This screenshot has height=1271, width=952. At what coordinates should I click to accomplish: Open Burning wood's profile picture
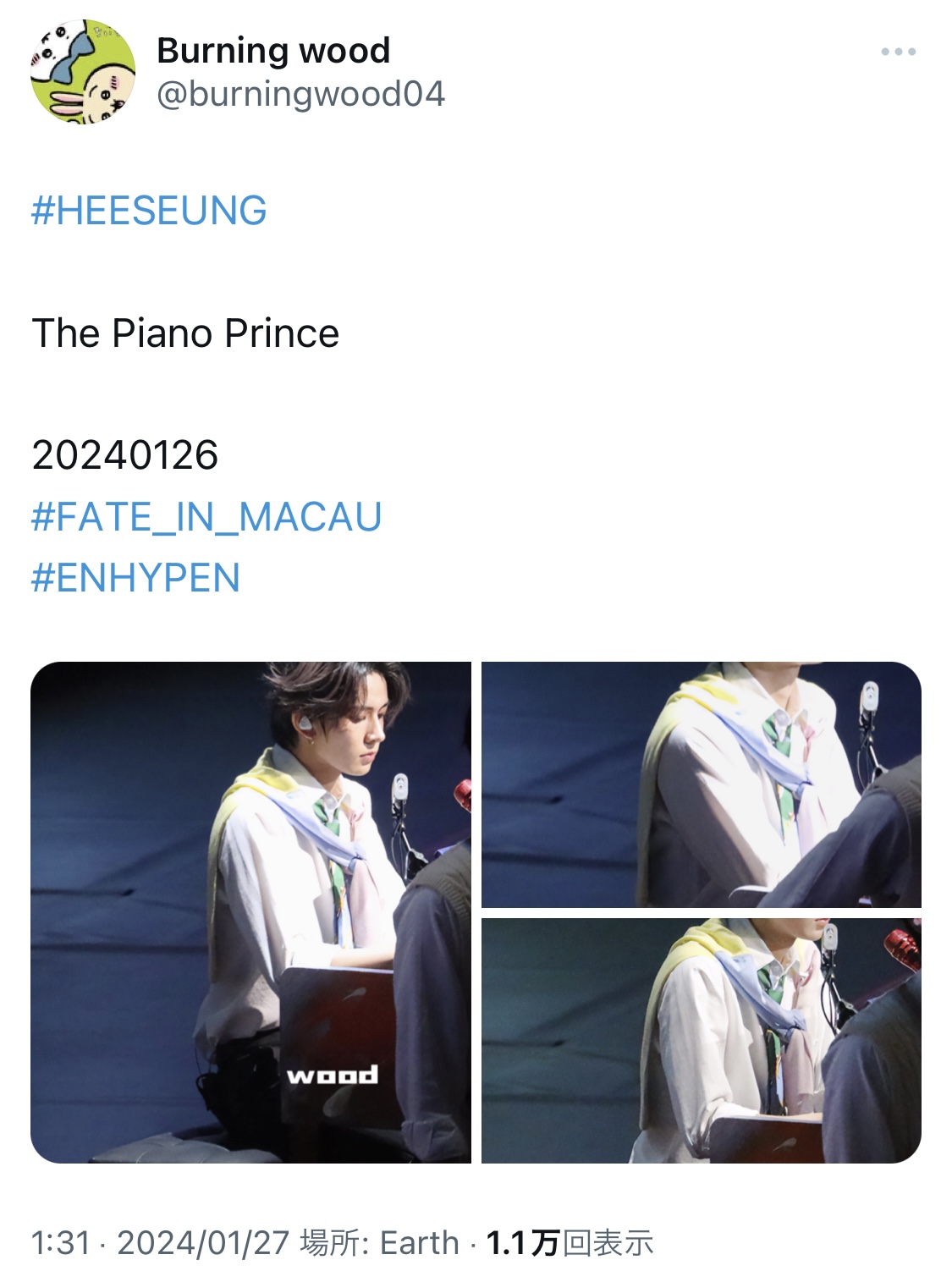(x=83, y=72)
